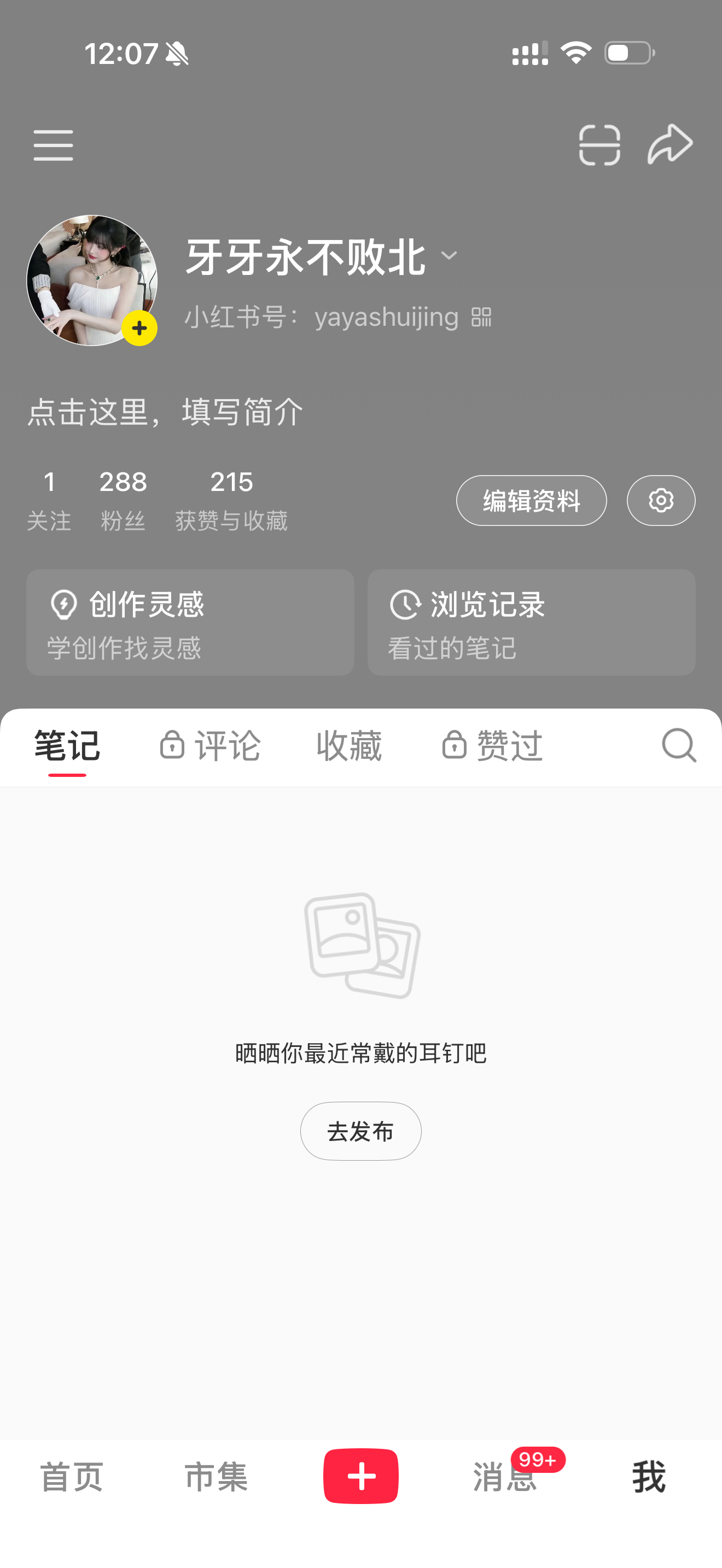Tap the yellow plus on the avatar
The image size is (722, 1568).
point(139,328)
